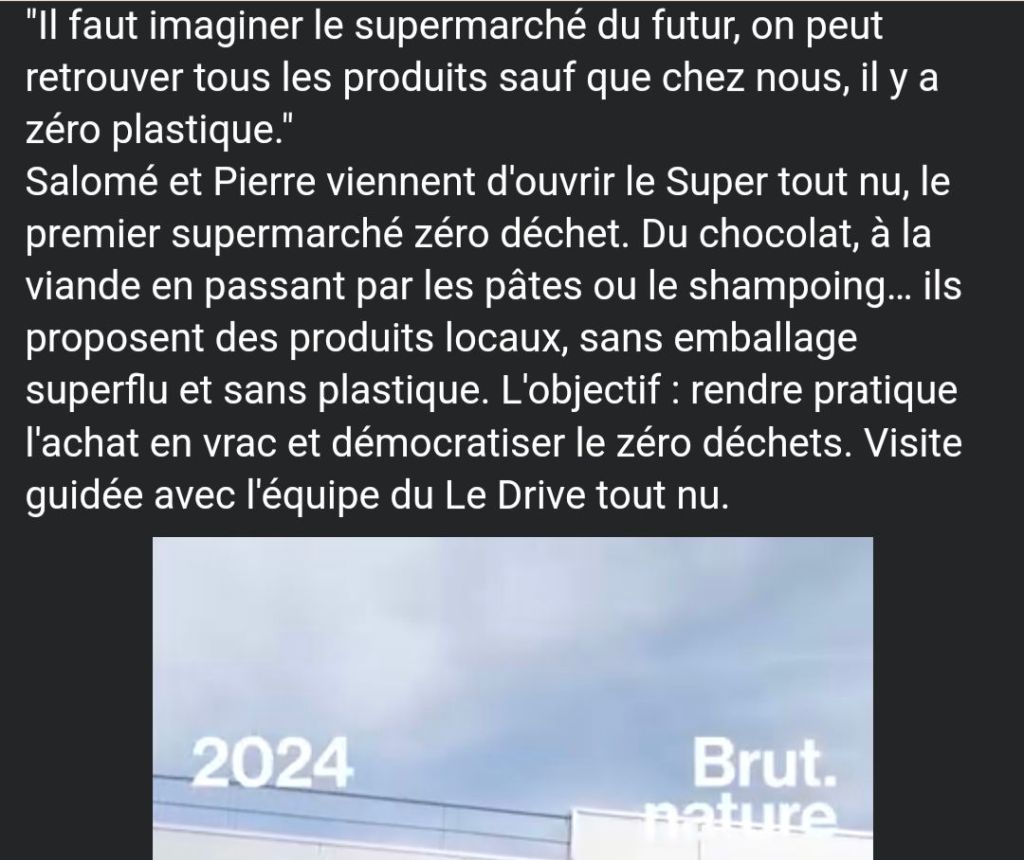This screenshot has width=1024, height=860.
Task: Open the Brut nature video thumbnail
Action: (x=512, y=698)
